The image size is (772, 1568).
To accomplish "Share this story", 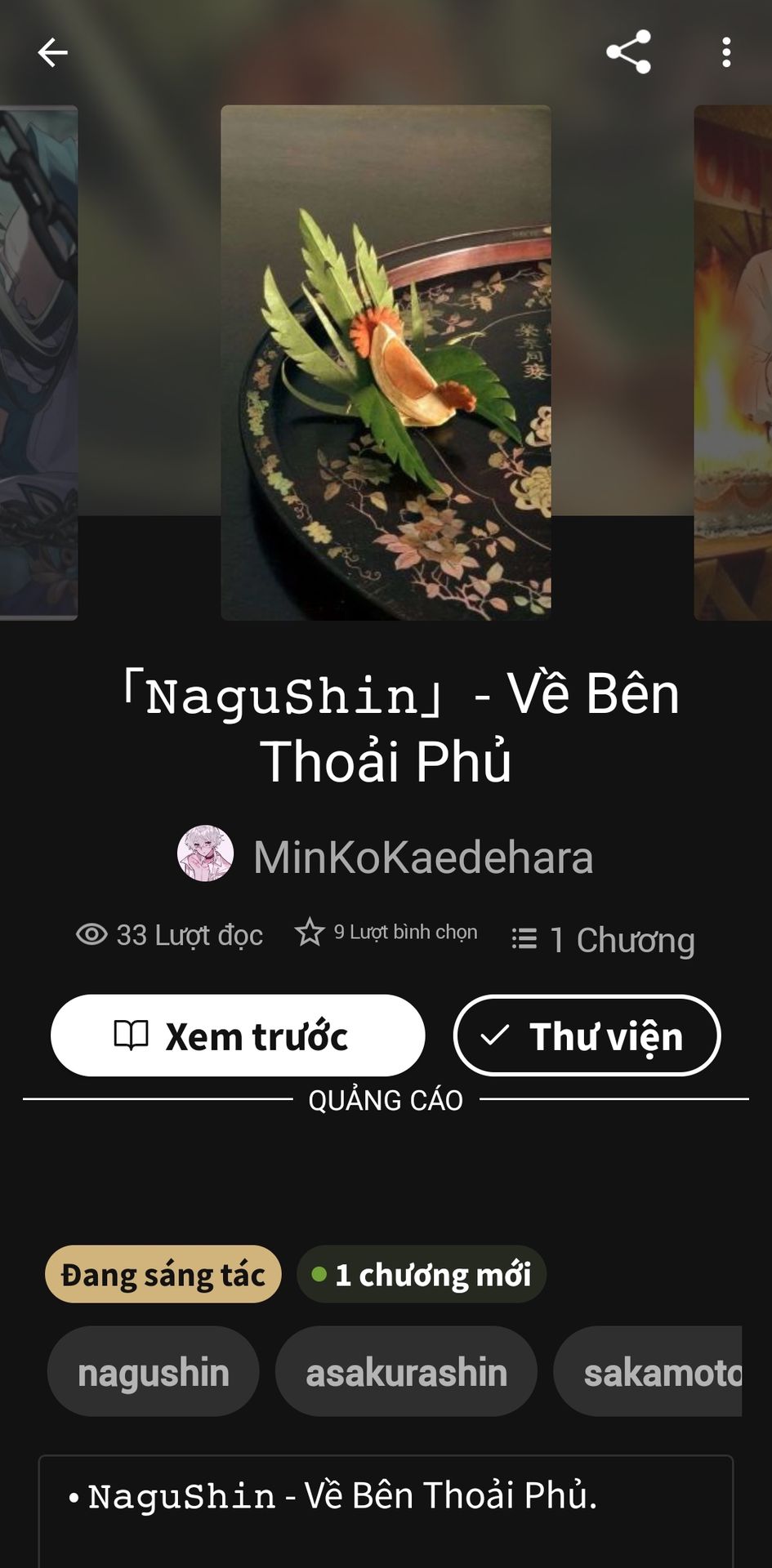I will pos(628,52).
